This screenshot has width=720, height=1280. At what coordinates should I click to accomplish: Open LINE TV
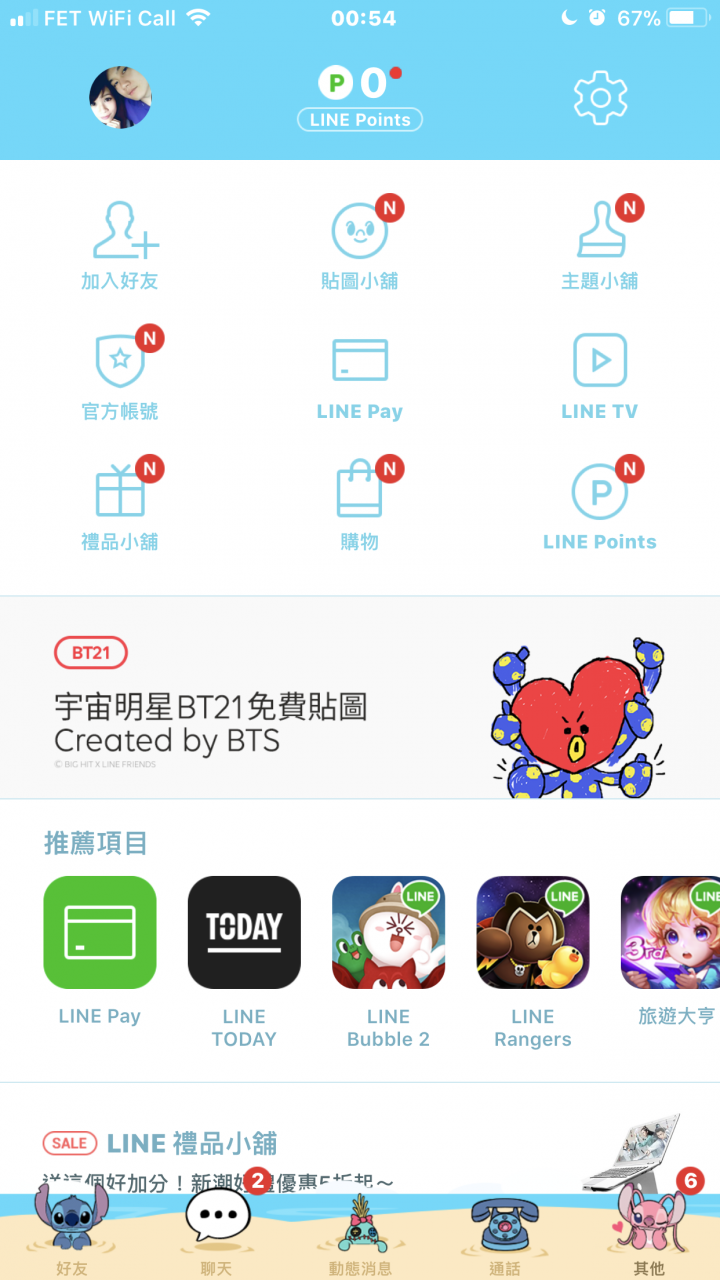600,376
